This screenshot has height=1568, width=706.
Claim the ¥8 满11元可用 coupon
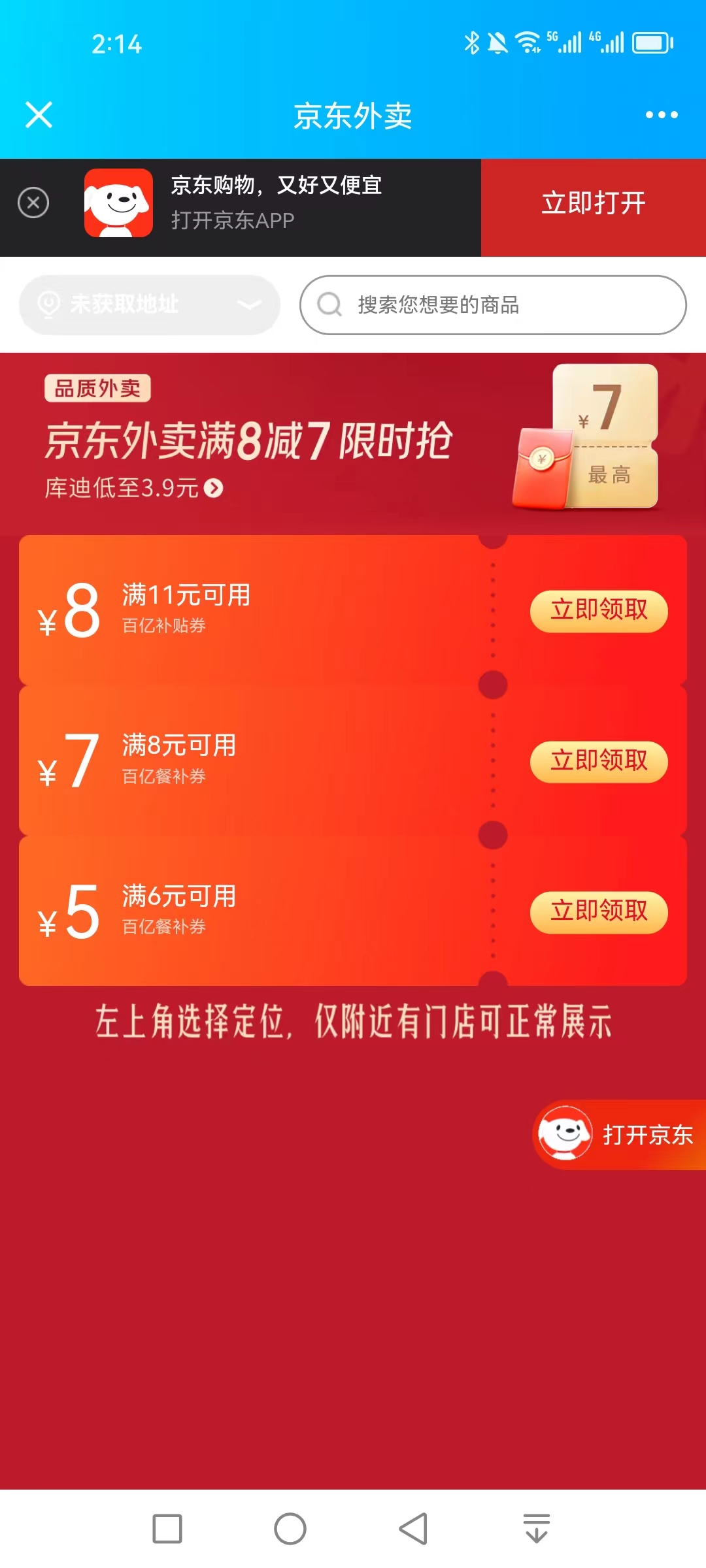pos(598,611)
